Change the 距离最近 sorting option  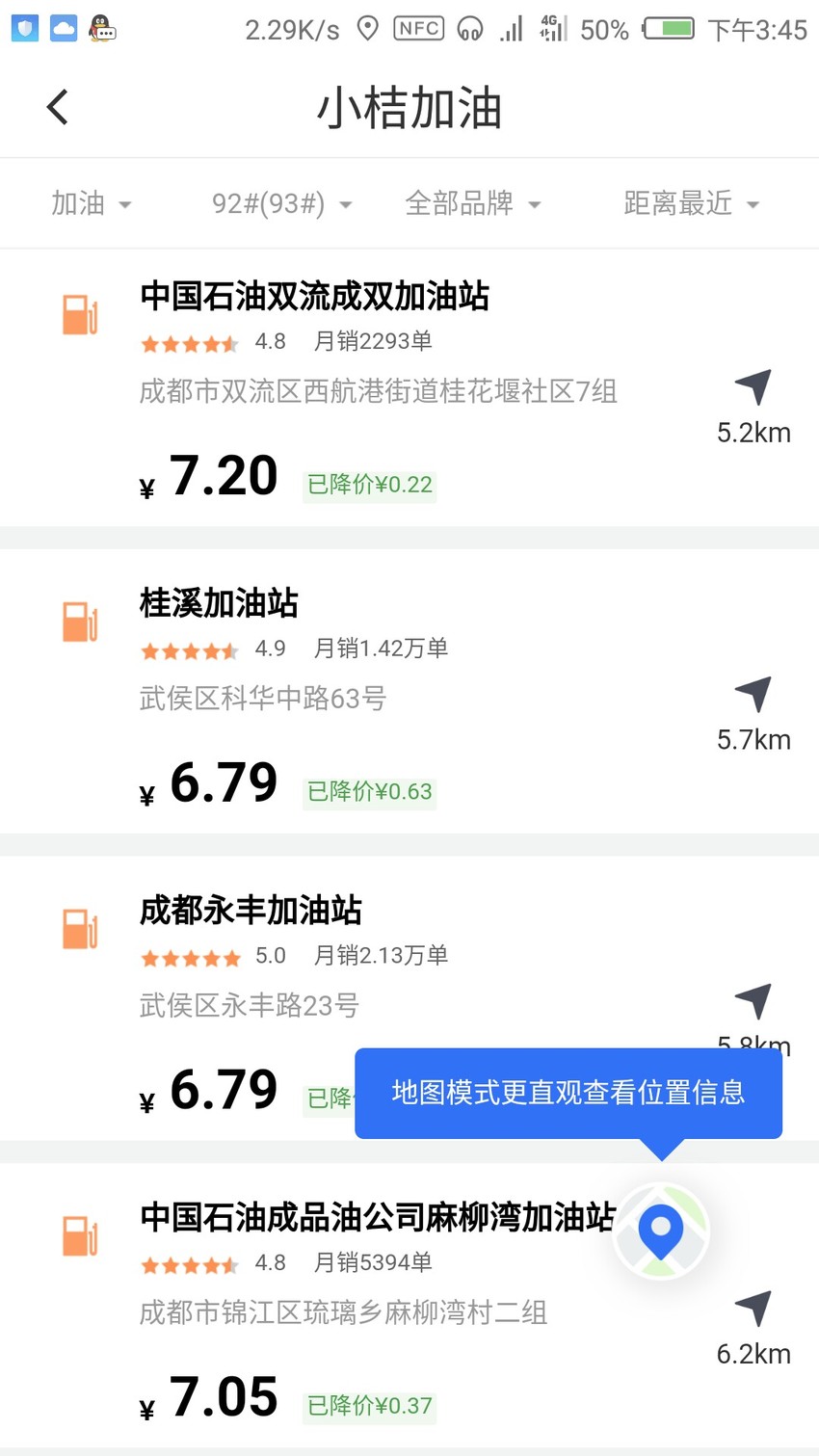[692, 203]
